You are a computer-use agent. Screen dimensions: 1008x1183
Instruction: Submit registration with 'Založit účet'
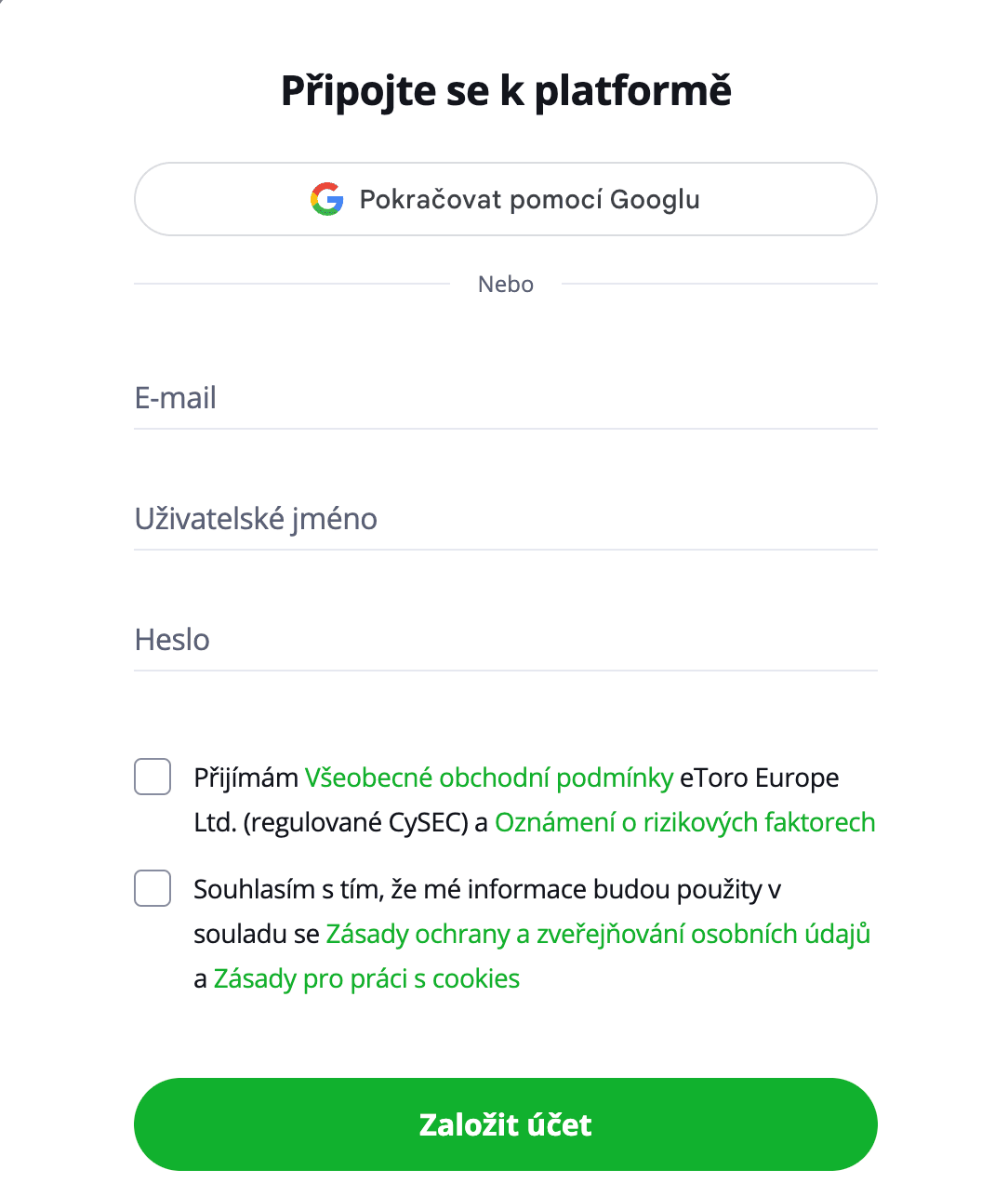(505, 1124)
